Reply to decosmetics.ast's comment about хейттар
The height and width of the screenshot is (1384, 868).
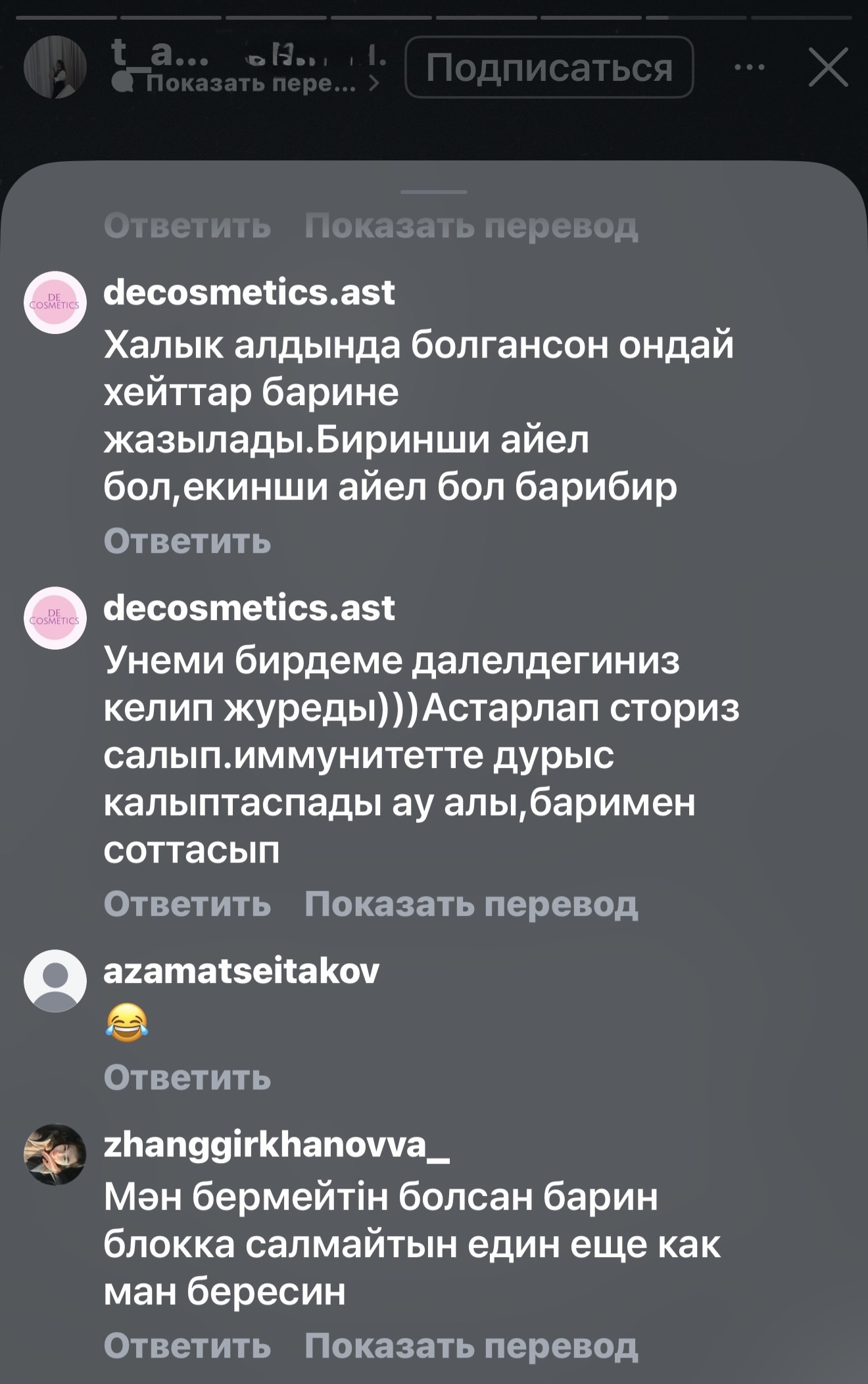click(x=187, y=541)
